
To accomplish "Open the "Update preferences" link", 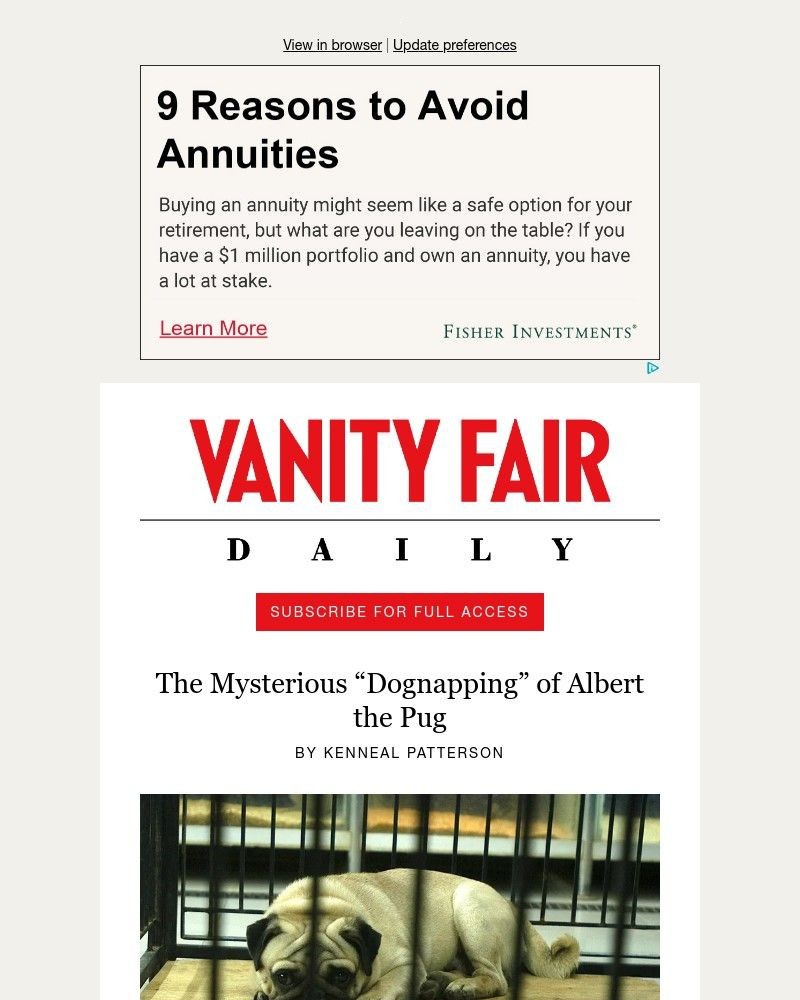I will [x=455, y=45].
